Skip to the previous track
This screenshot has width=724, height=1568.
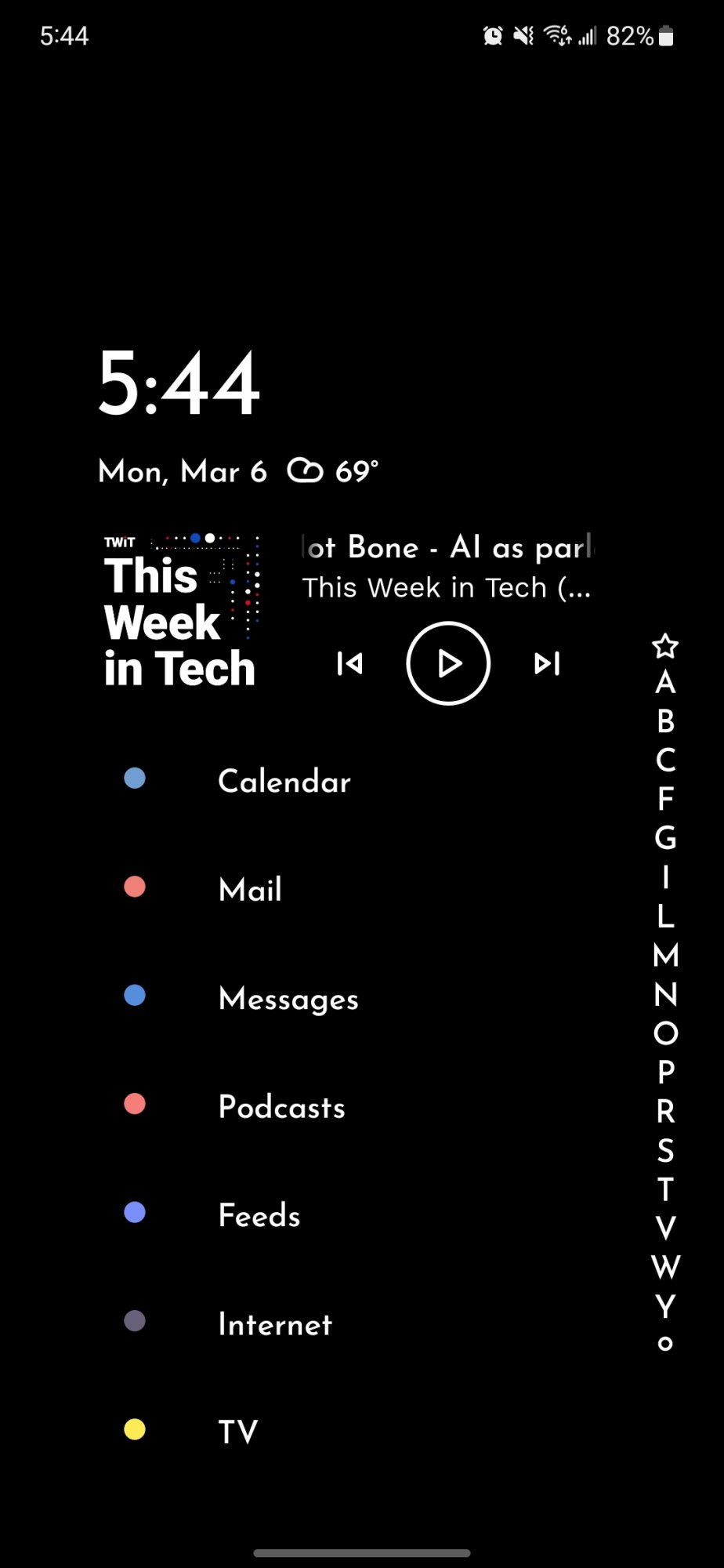click(x=349, y=663)
